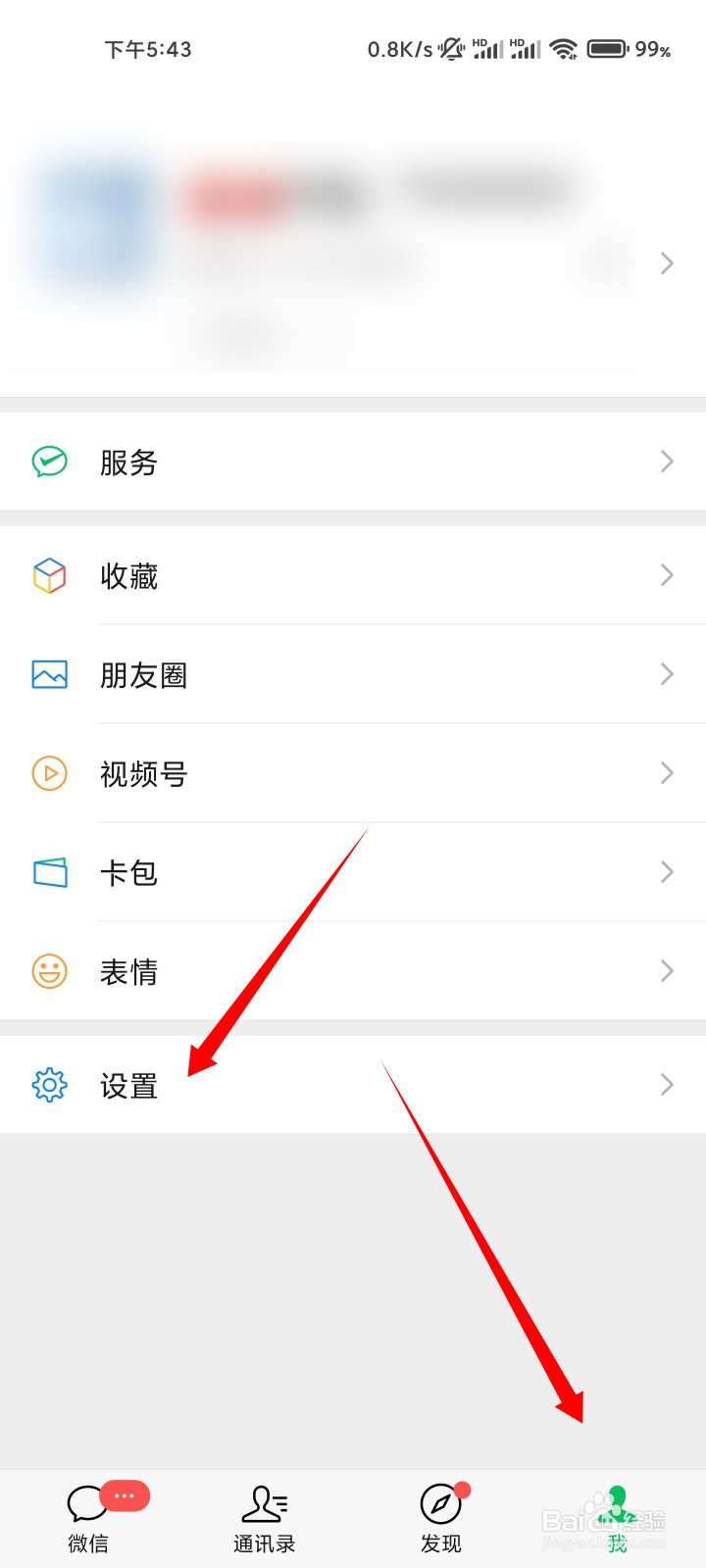Open Settings (设置) gear icon
The width and height of the screenshot is (706, 1568).
pos(48,1086)
